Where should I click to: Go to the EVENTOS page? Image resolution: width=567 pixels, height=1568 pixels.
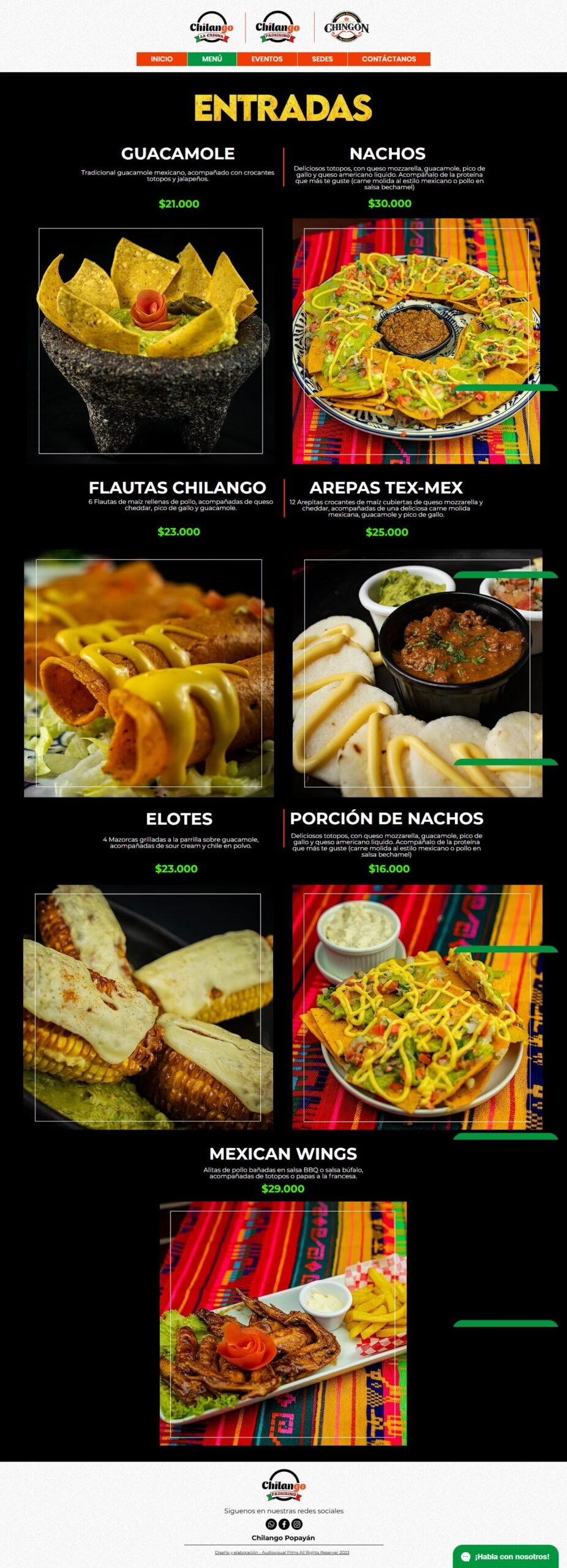pyautogui.click(x=267, y=59)
